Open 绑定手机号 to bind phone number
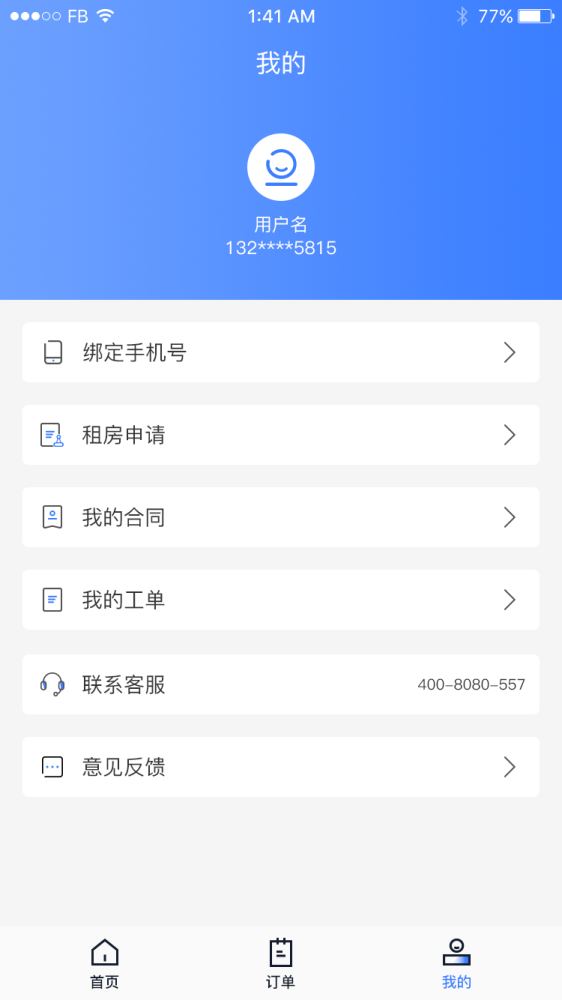562x1000 pixels. [281, 352]
